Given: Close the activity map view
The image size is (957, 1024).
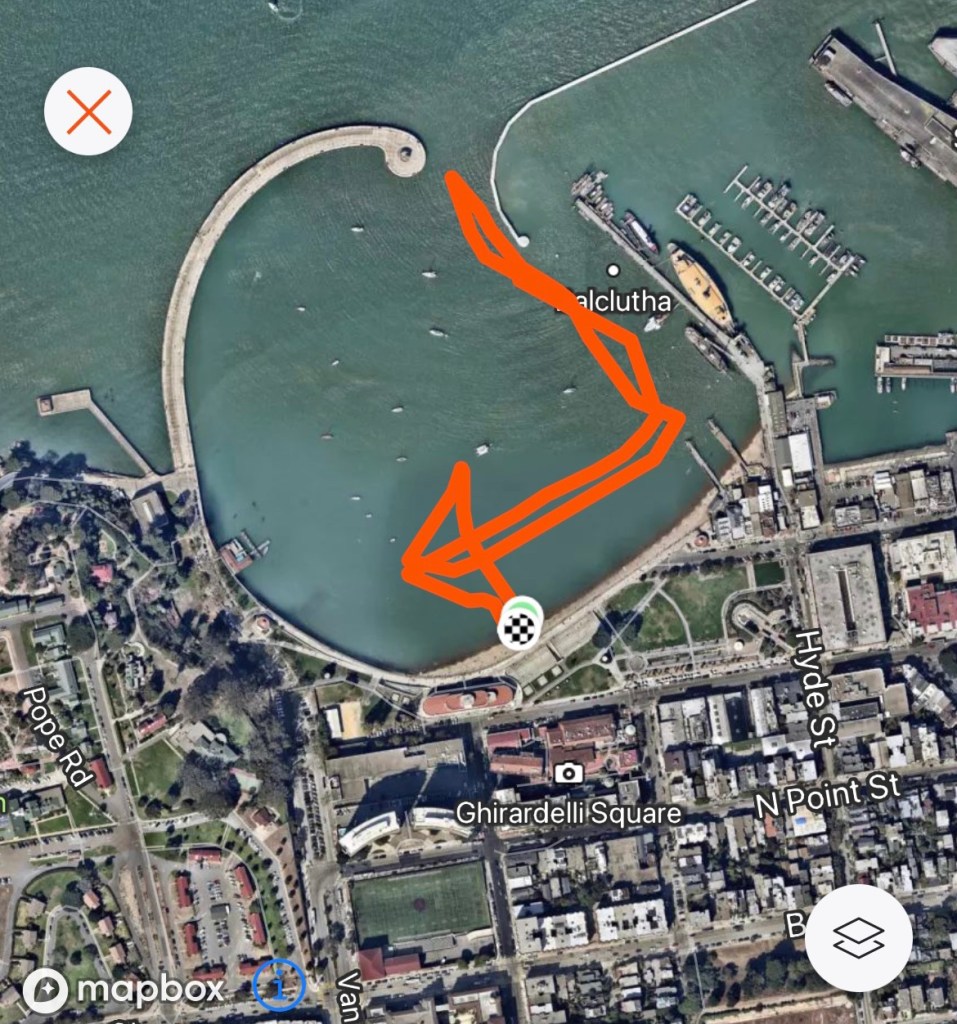Looking at the screenshot, I should point(88,111).
